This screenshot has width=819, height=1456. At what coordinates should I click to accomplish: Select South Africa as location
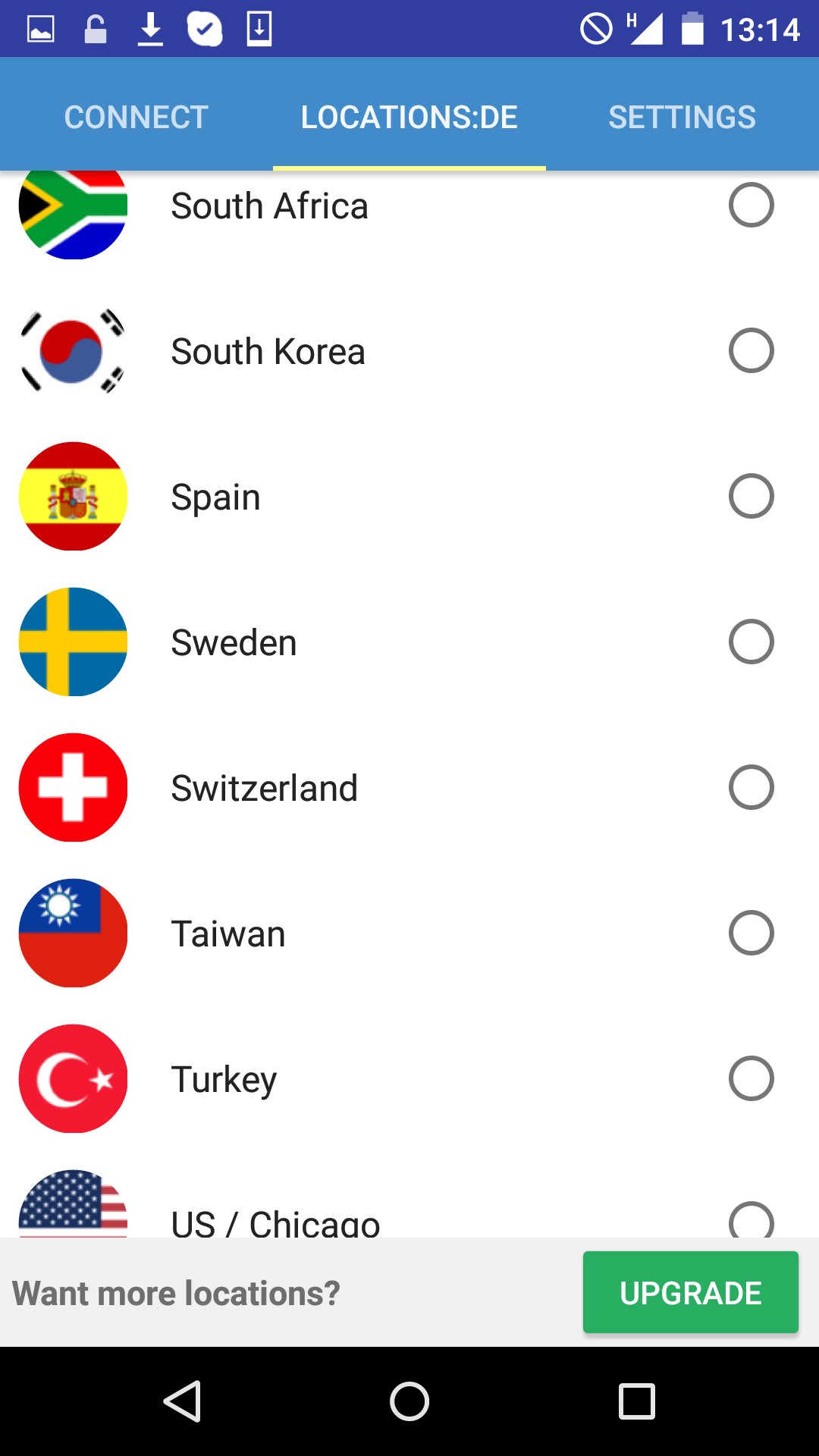(x=751, y=206)
